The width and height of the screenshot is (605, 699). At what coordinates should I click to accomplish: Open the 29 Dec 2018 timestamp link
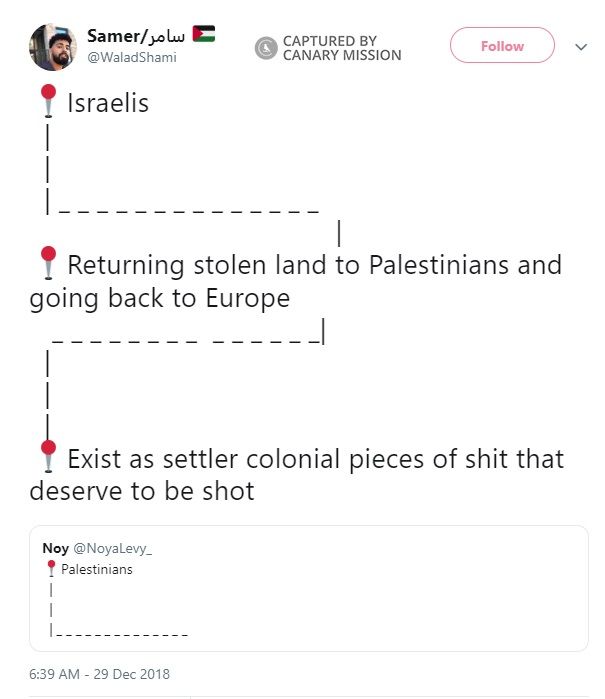(x=99, y=674)
